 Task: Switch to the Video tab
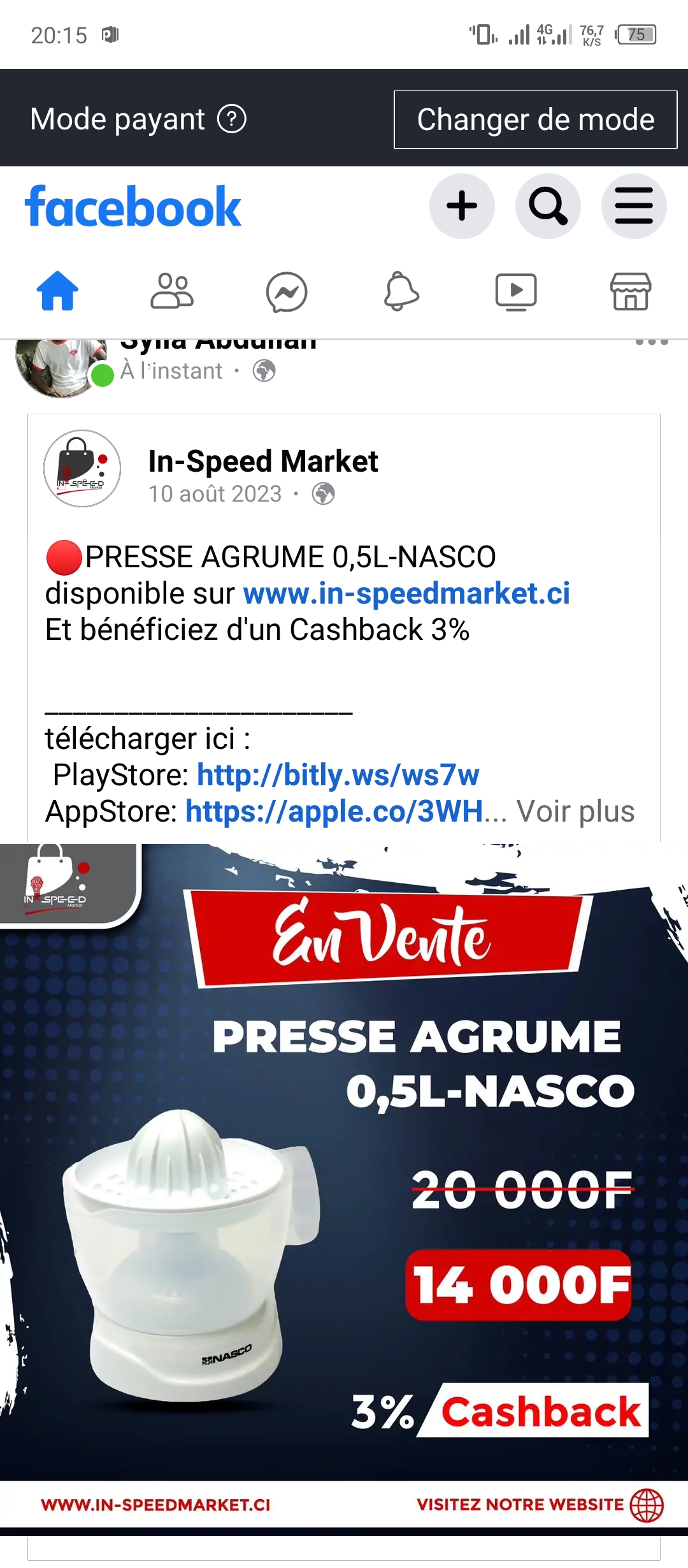coord(516,292)
